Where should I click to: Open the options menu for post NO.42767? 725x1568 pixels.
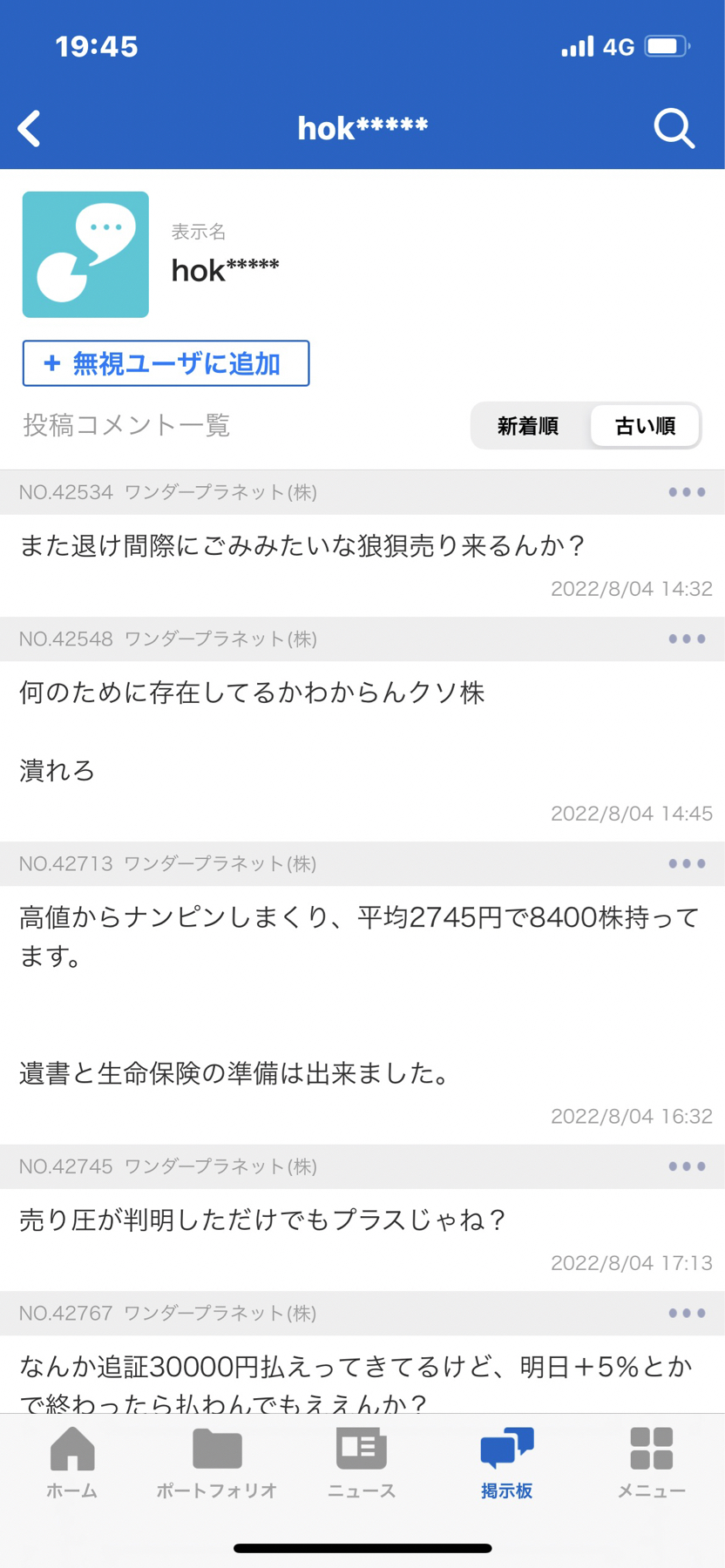pyautogui.click(x=686, y=1313)
